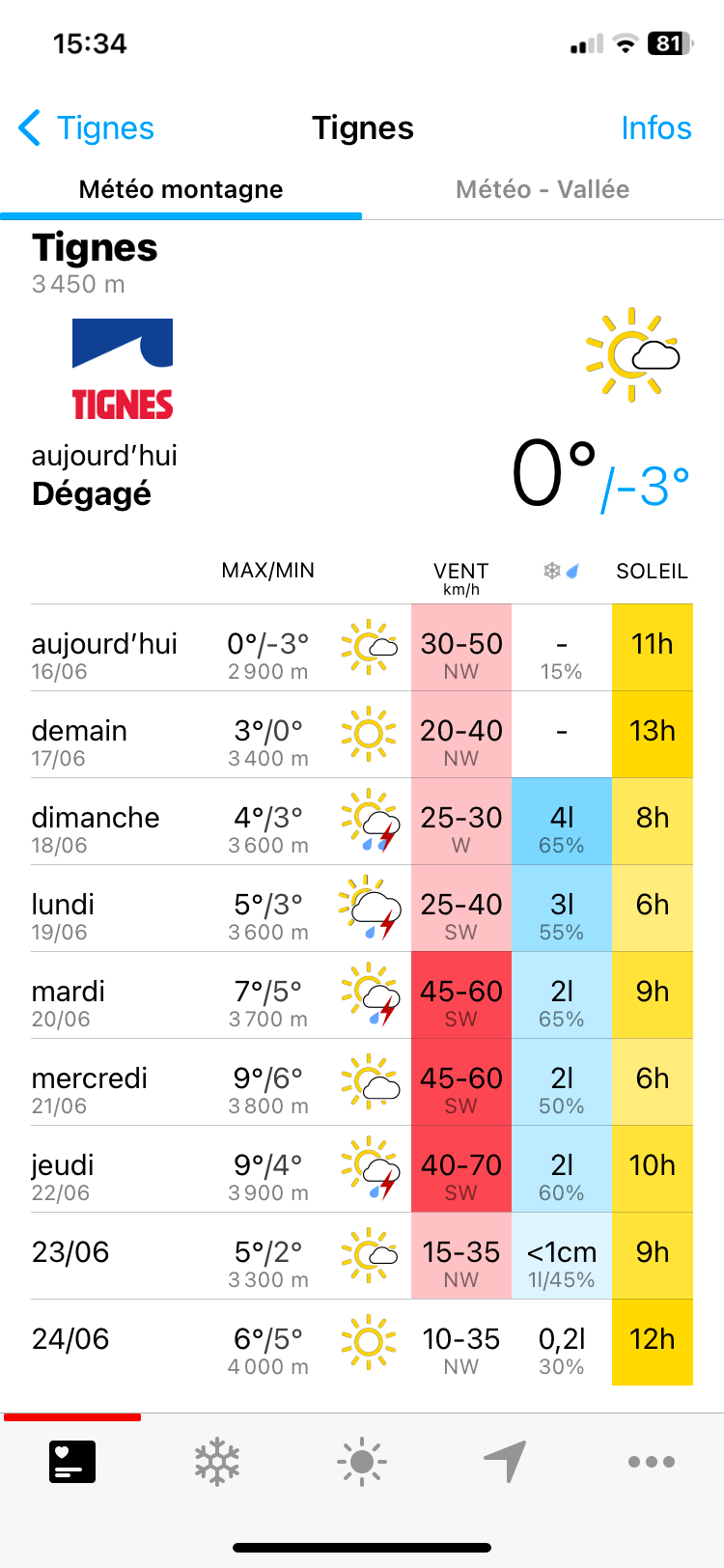The width and height of the screenshot is (724, 1568).
Task: Open the forecast row for mercredi 21/06
Action: 362,1082
